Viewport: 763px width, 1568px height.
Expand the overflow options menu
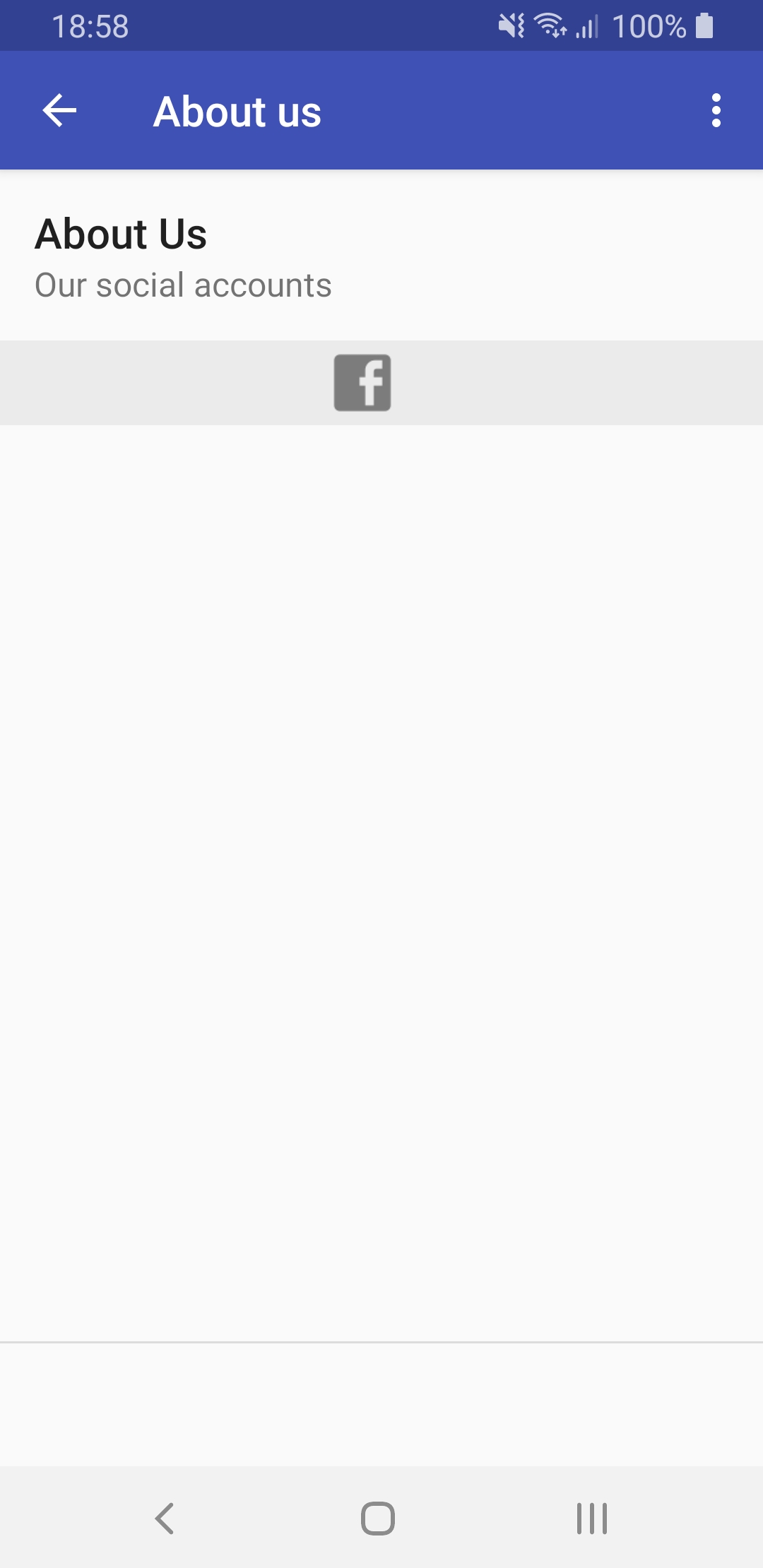[x=716, y=110]
